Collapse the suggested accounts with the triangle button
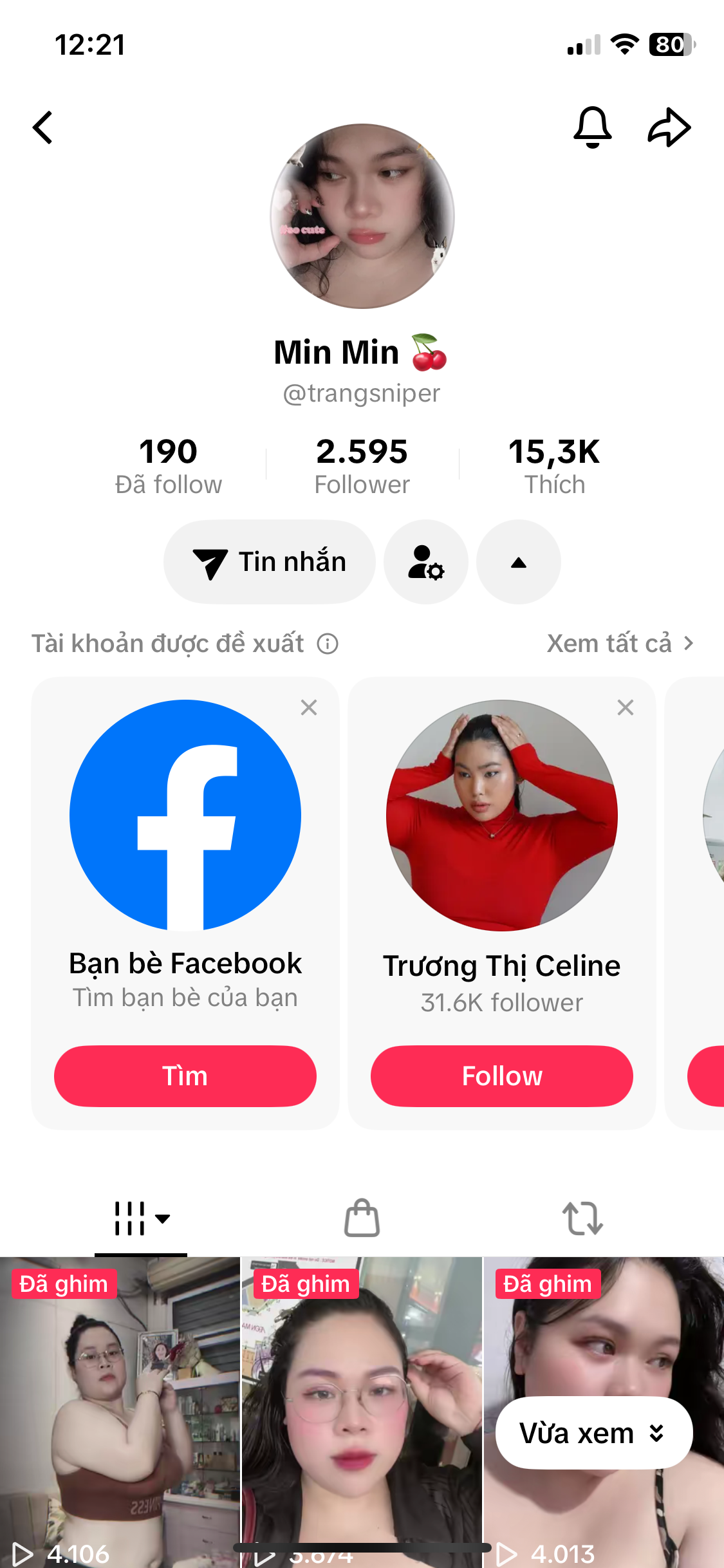This screenshot has width=724, height=1568. click(518, 562)
